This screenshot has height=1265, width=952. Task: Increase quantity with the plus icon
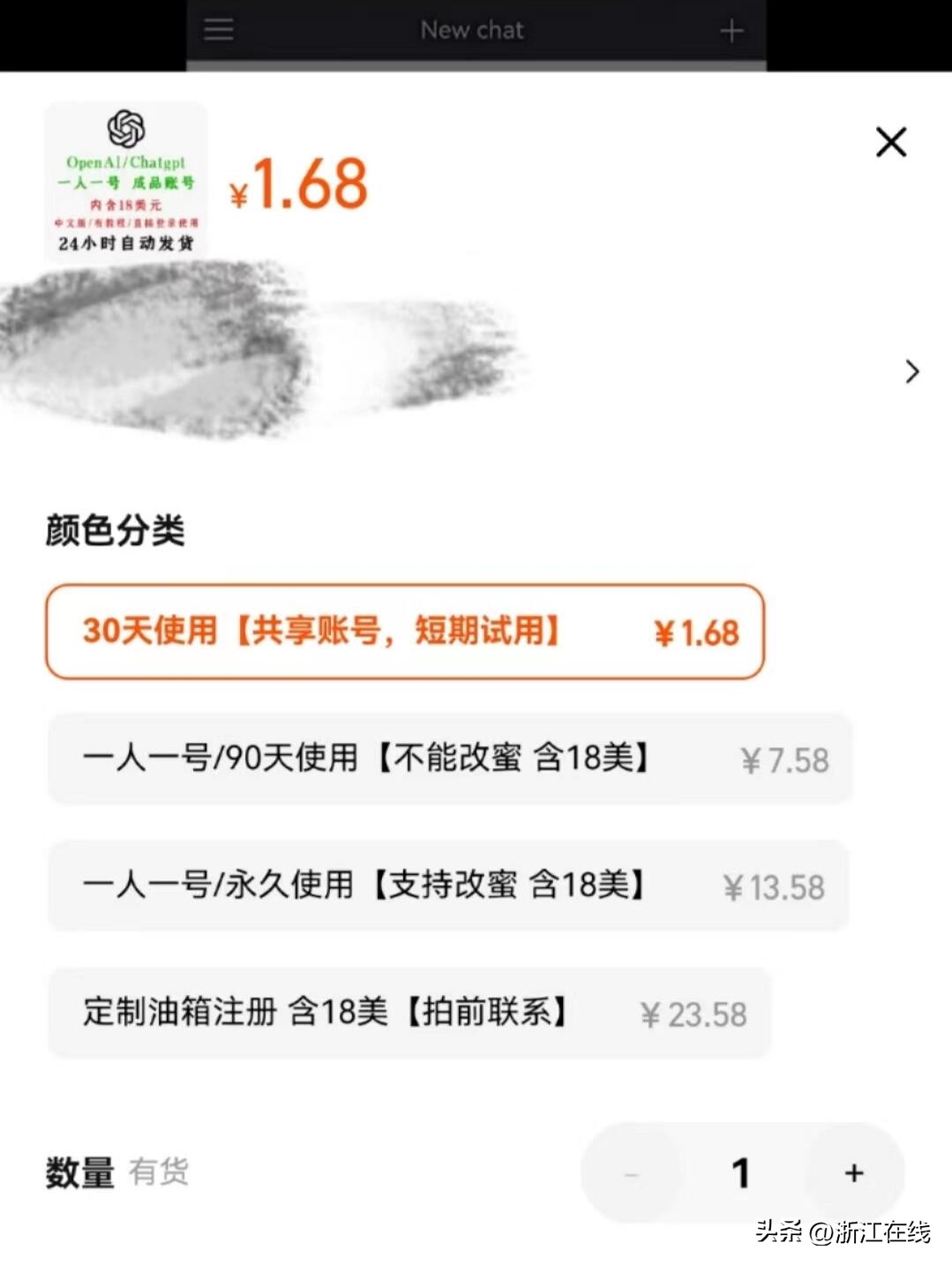(x=852, y=1172)
